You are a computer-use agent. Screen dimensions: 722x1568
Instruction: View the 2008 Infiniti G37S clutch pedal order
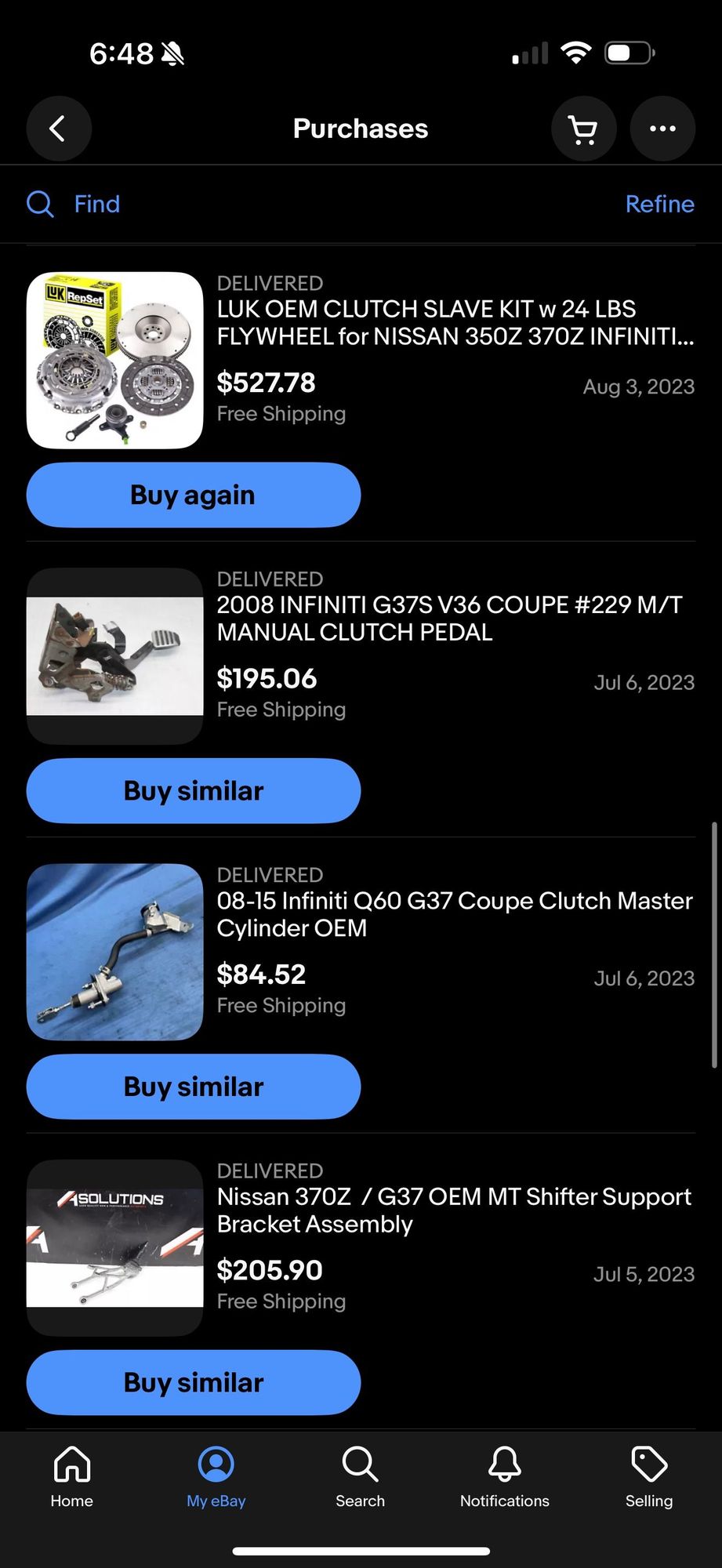click(449, 619)
